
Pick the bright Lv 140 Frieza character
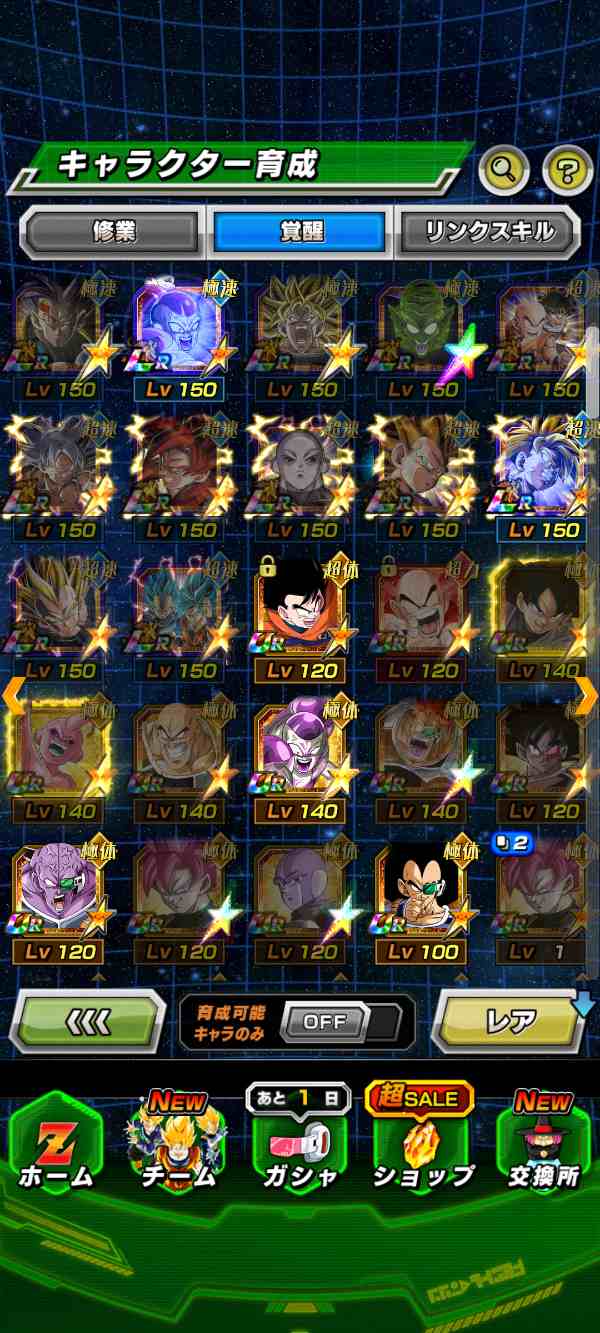pos(300,751)
